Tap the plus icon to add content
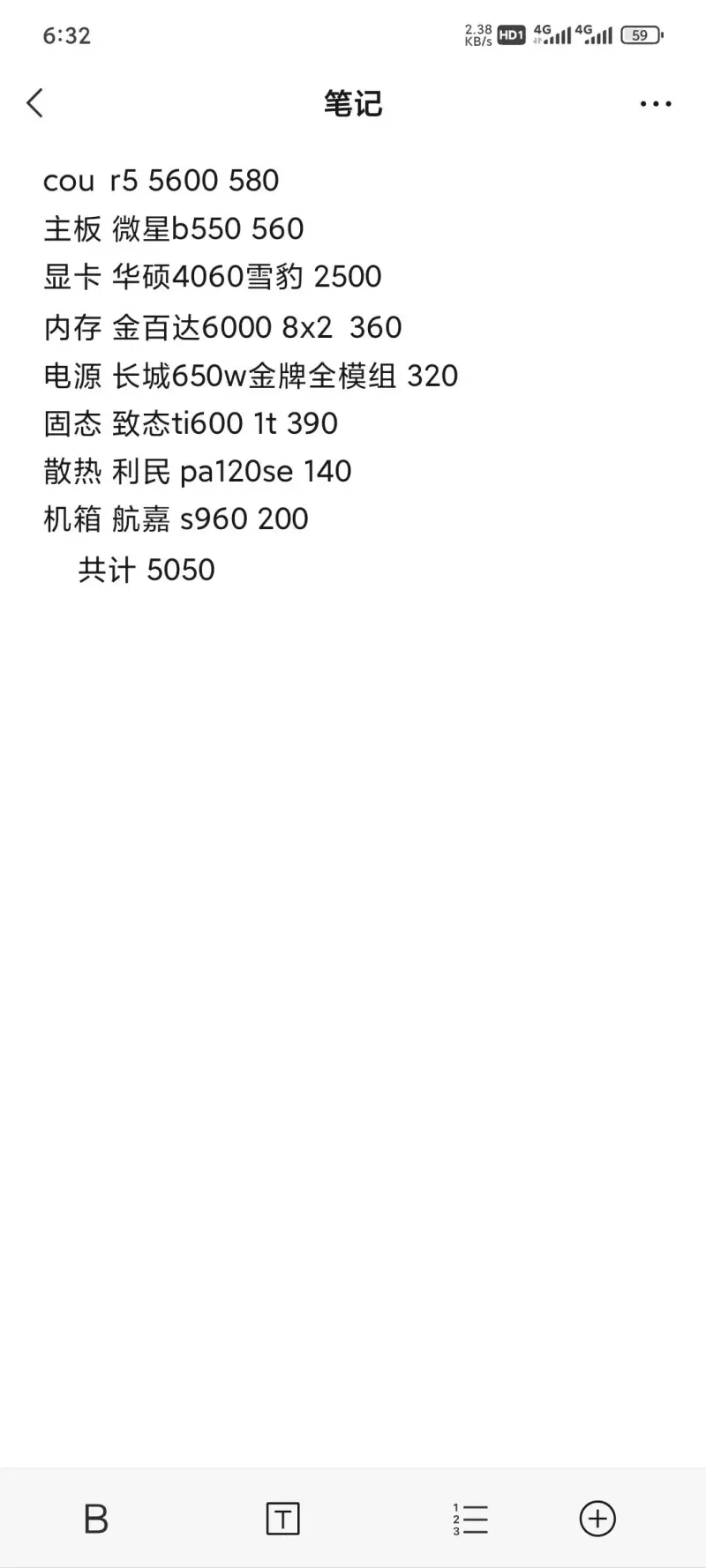Viewport: 706px width, 1568px height. [597, 1519]
